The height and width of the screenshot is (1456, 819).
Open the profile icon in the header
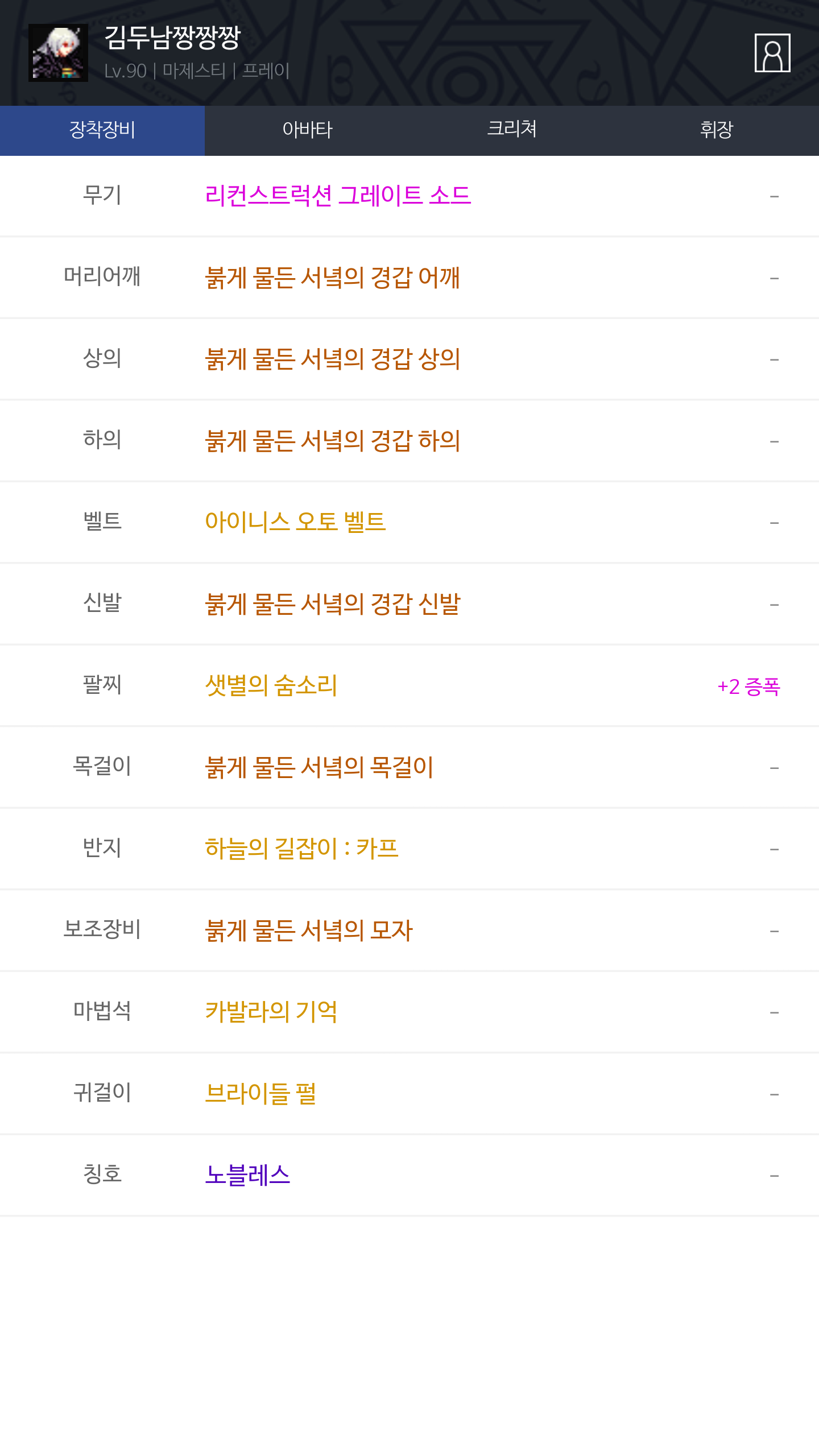tap(772, 53)
